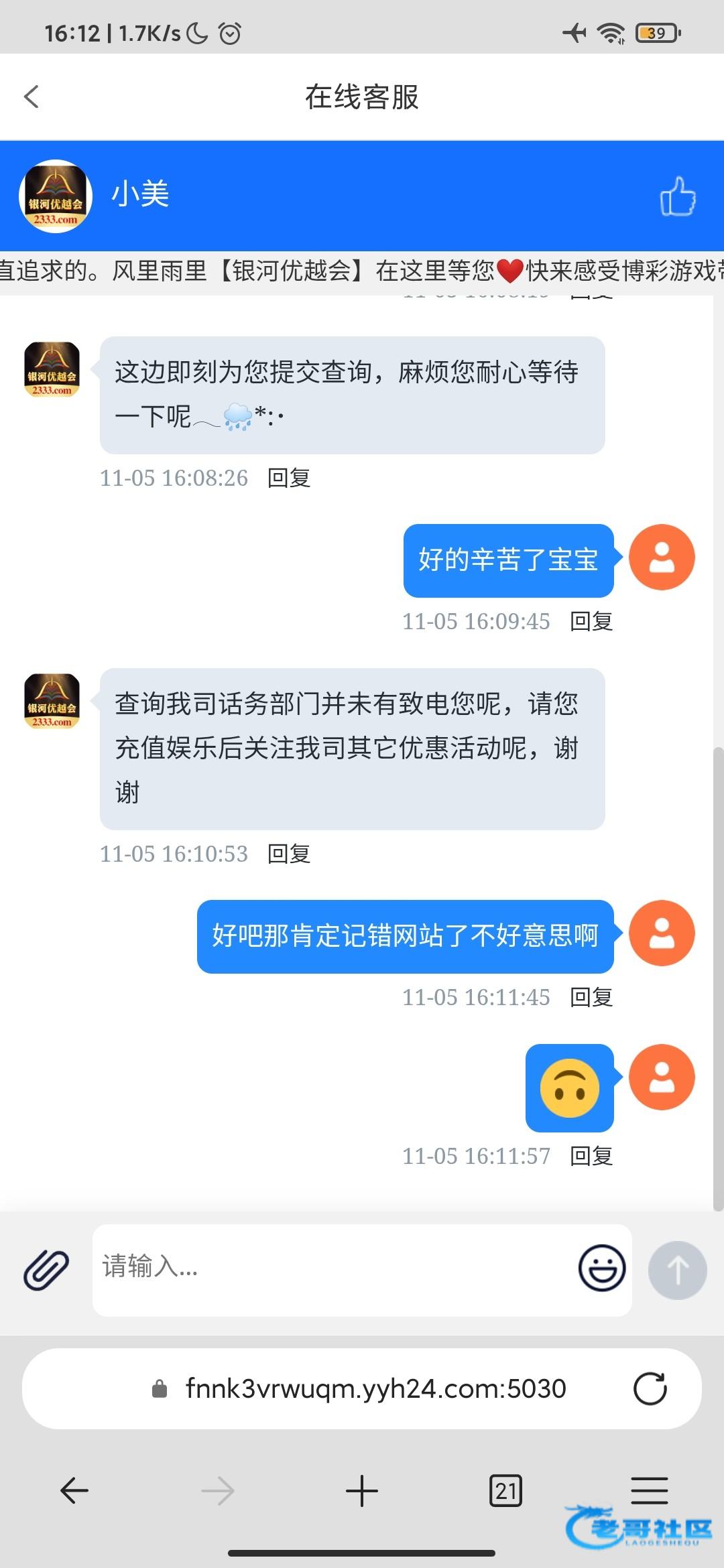Viewport: 724px width, 1568px height.
Task: View the 21 open tabs
Action: tap(506, 1491)
